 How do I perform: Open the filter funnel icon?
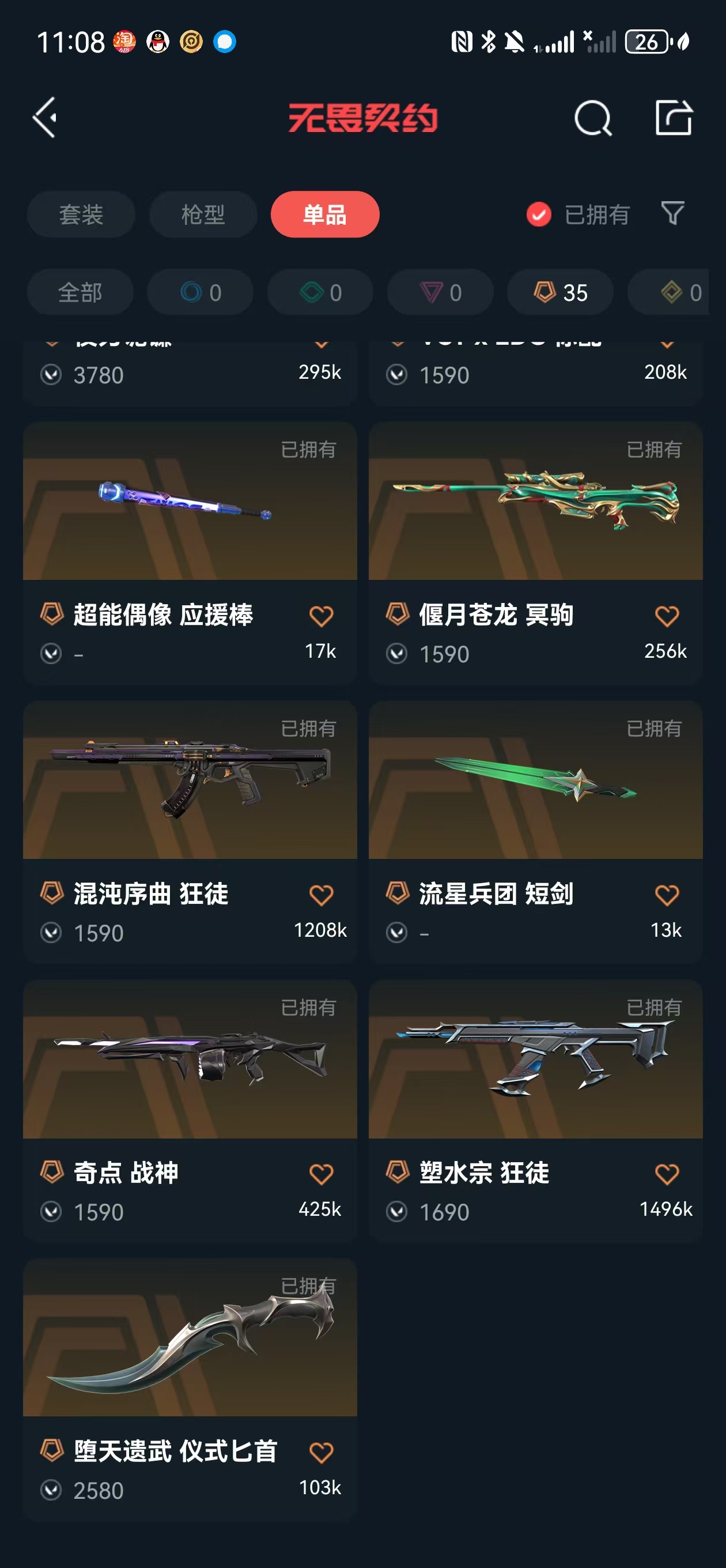click(x=672, y=213)
